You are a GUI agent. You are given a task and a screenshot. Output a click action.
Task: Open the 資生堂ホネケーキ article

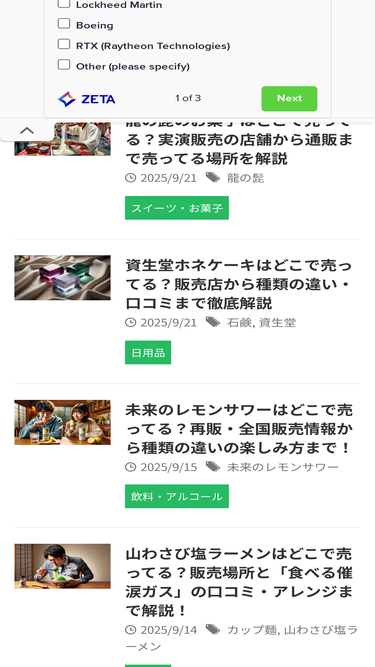[x=239, y=284]
